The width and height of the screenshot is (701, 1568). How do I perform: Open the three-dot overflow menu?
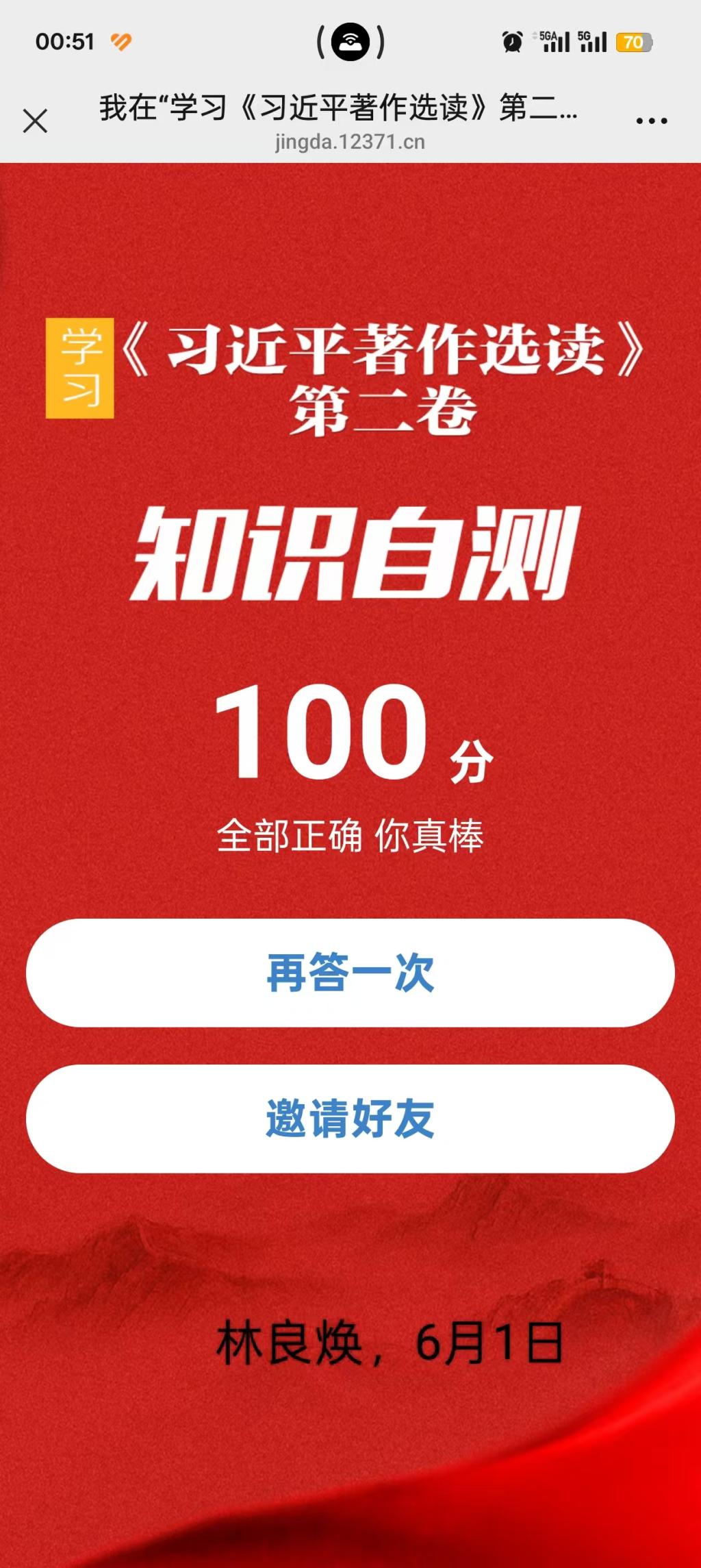651,121
